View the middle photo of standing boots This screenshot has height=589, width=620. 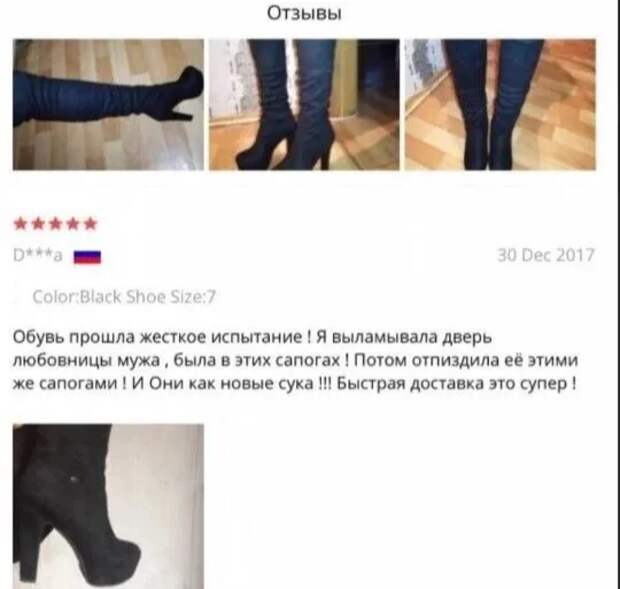click(303, 104)
